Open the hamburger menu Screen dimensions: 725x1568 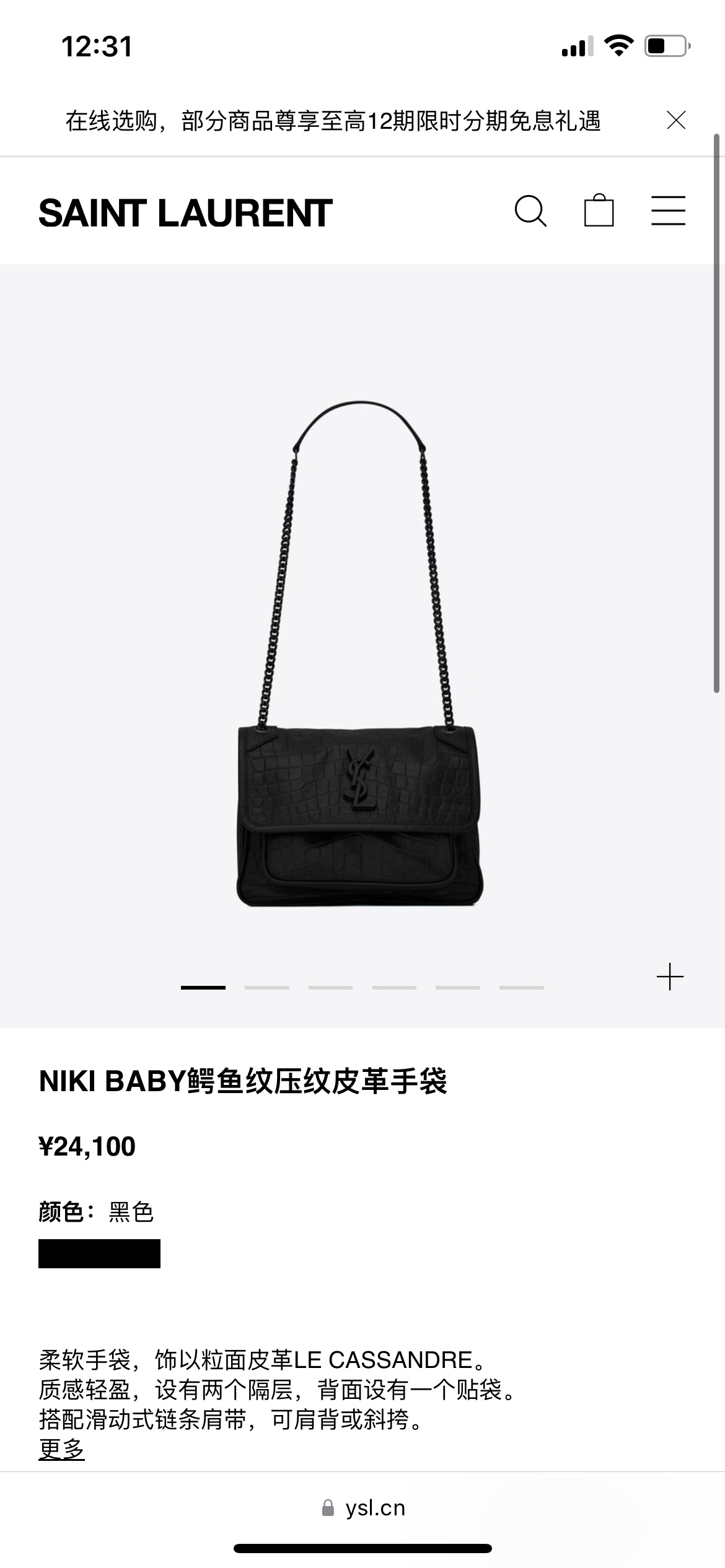pos(668,211)
